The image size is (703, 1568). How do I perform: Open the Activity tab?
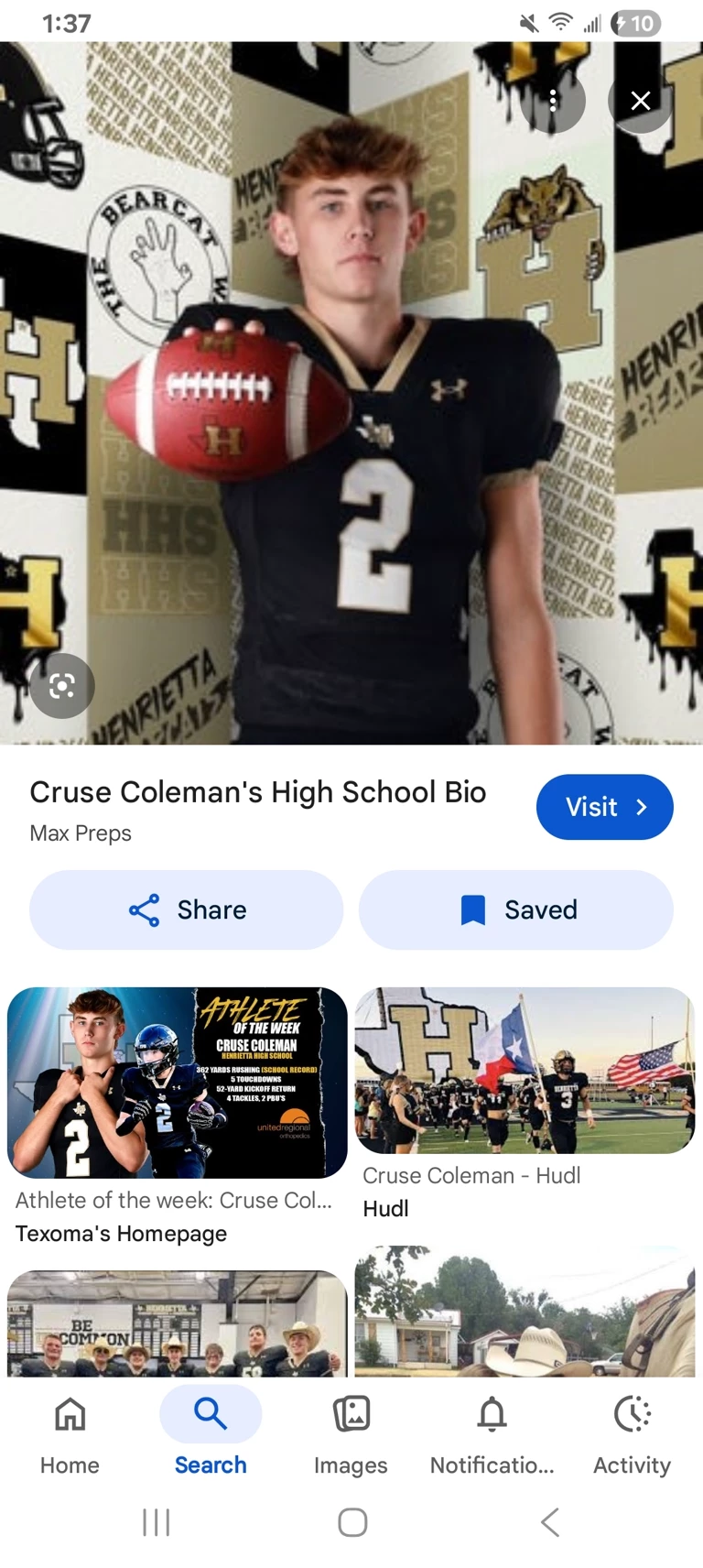tap(632, 1433)
